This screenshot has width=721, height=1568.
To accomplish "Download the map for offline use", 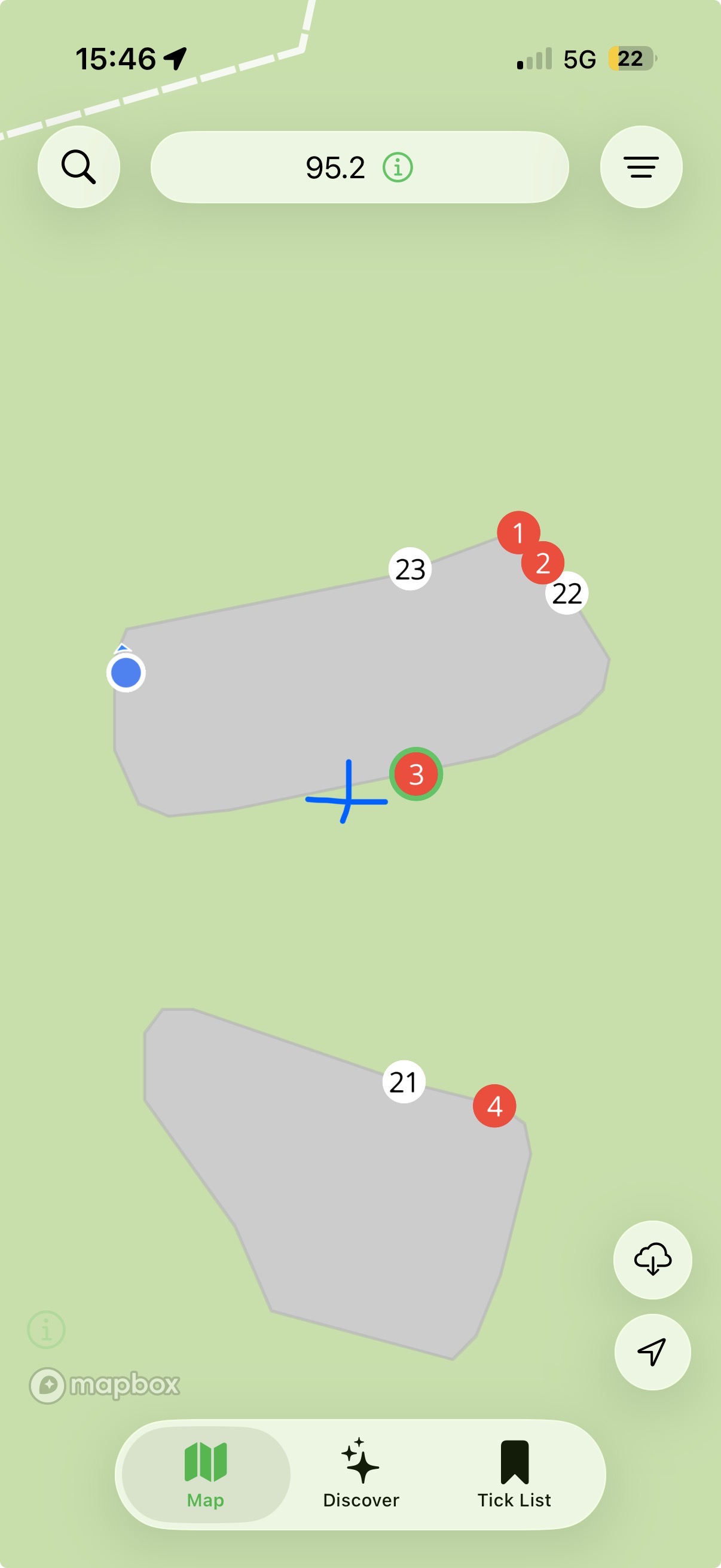I will 652,1259.
